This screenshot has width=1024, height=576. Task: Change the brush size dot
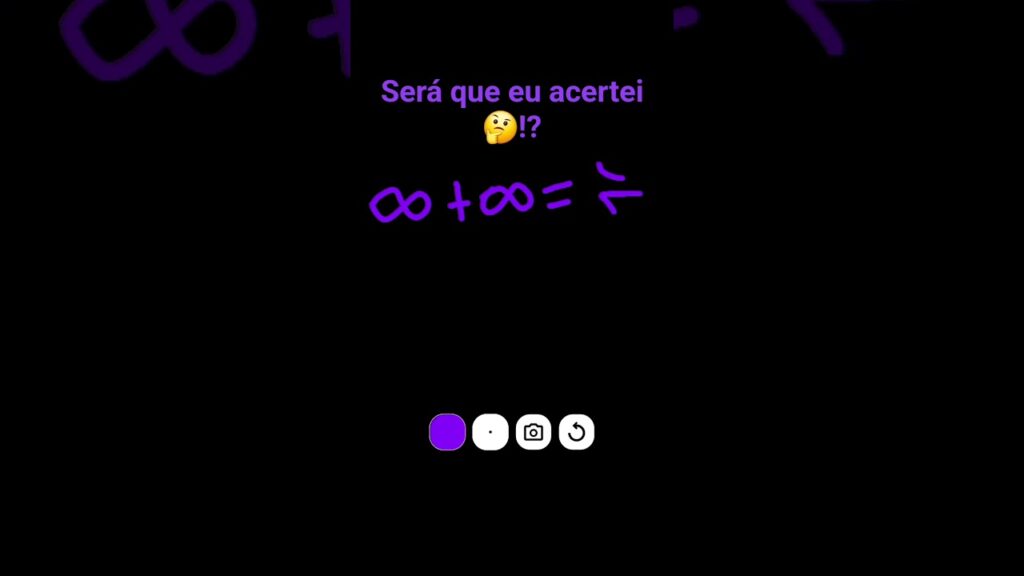(x=490, y=432)
